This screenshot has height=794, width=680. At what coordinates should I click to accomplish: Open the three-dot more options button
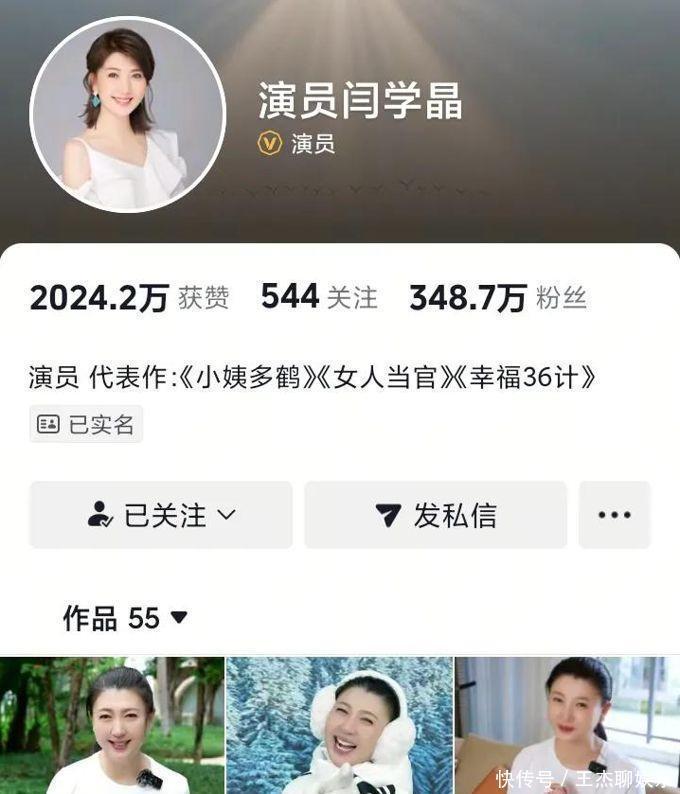614,515
